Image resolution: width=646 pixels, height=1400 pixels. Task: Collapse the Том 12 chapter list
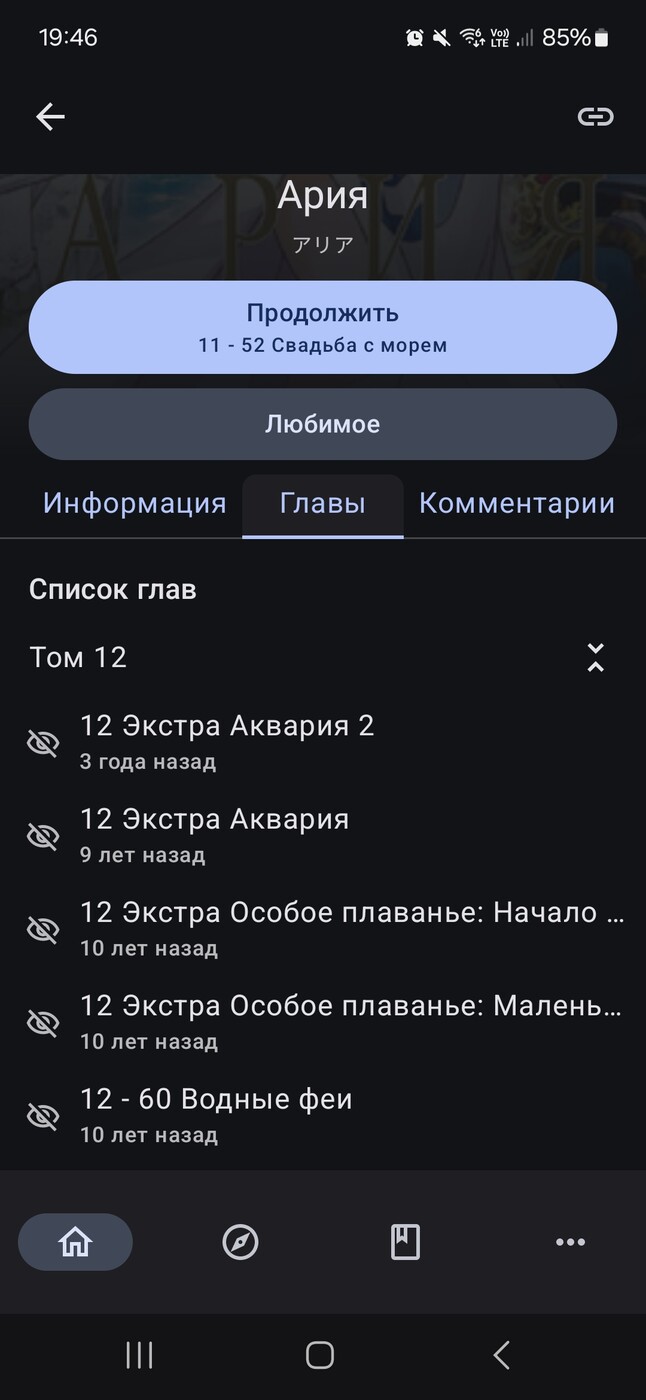(x=595, y=657)
